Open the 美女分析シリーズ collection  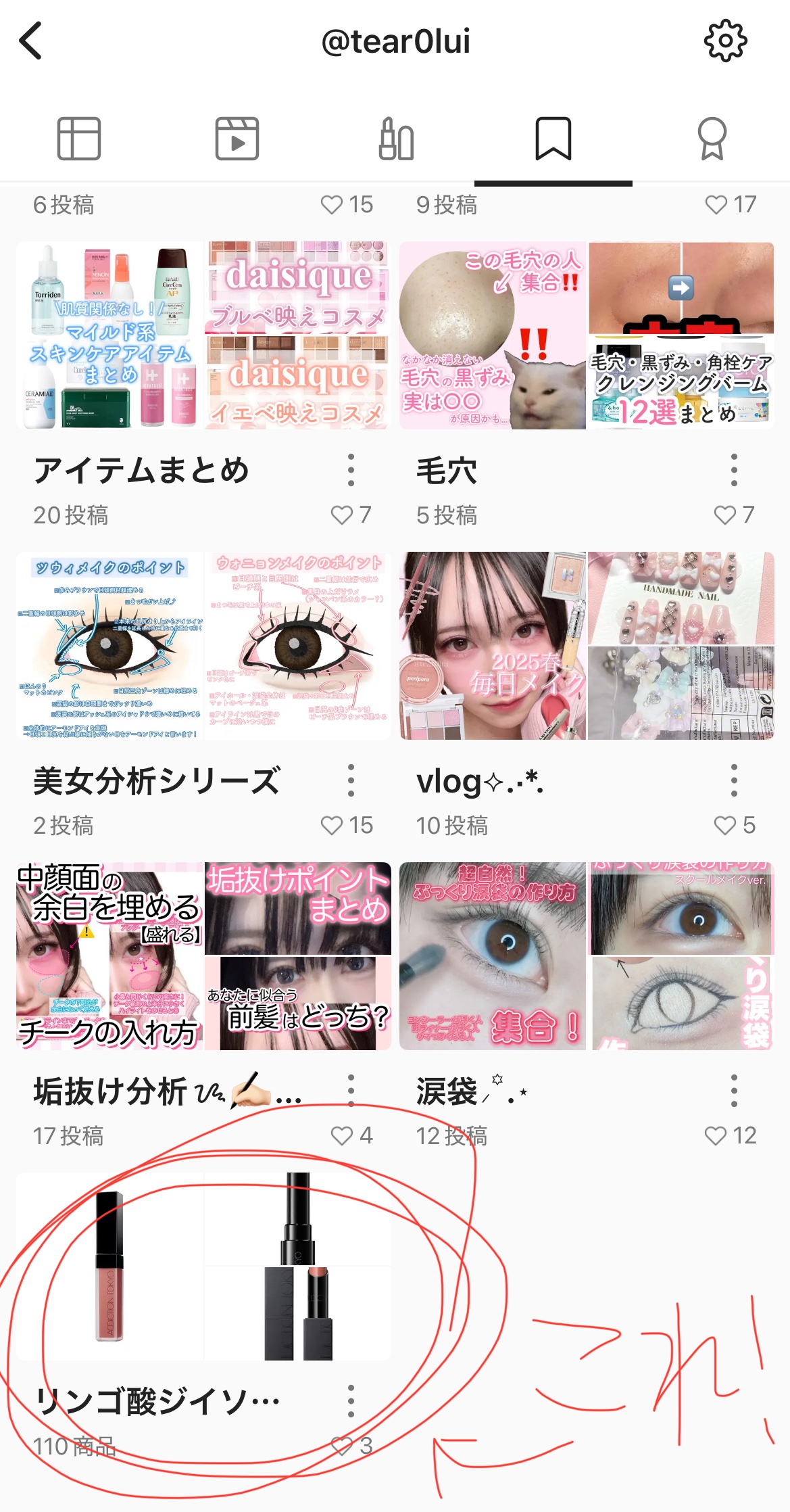203,646
